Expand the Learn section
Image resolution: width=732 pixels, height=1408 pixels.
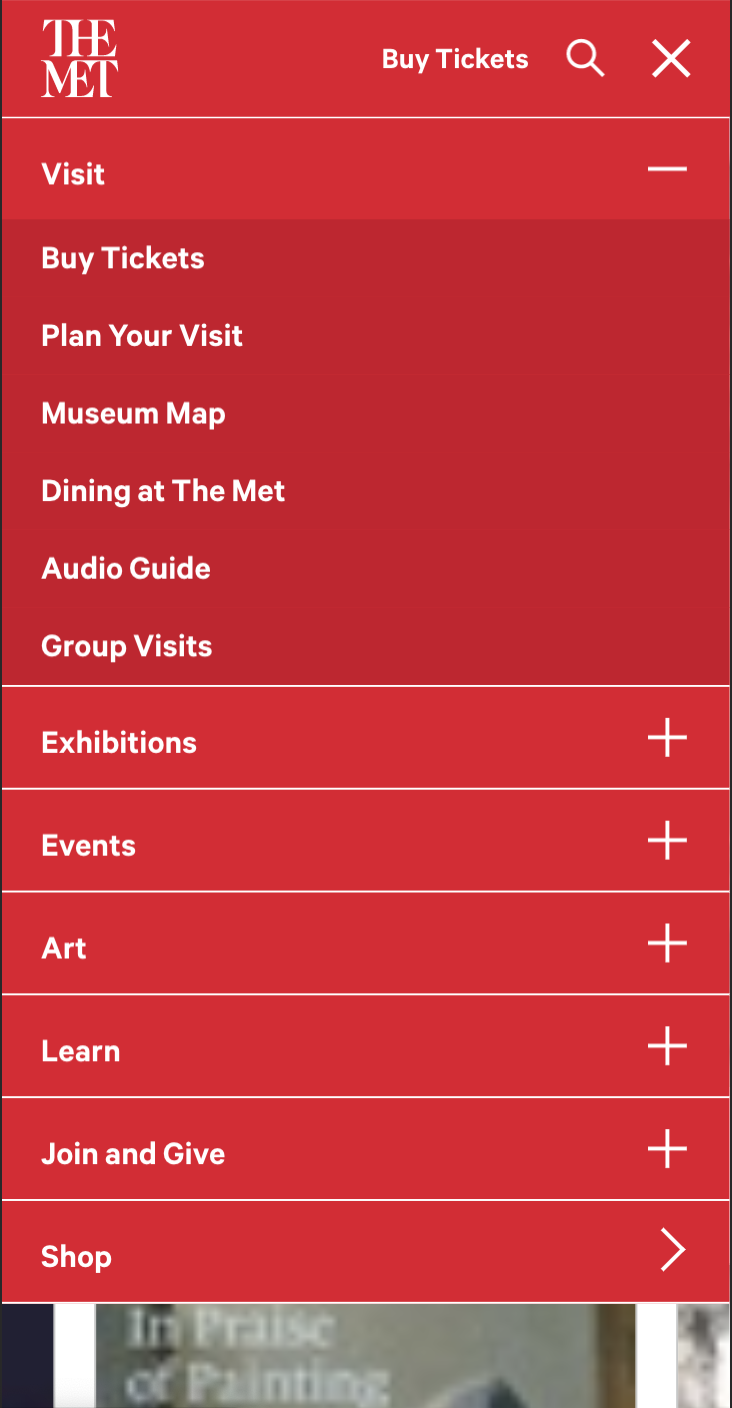(x=667, y=1048)
